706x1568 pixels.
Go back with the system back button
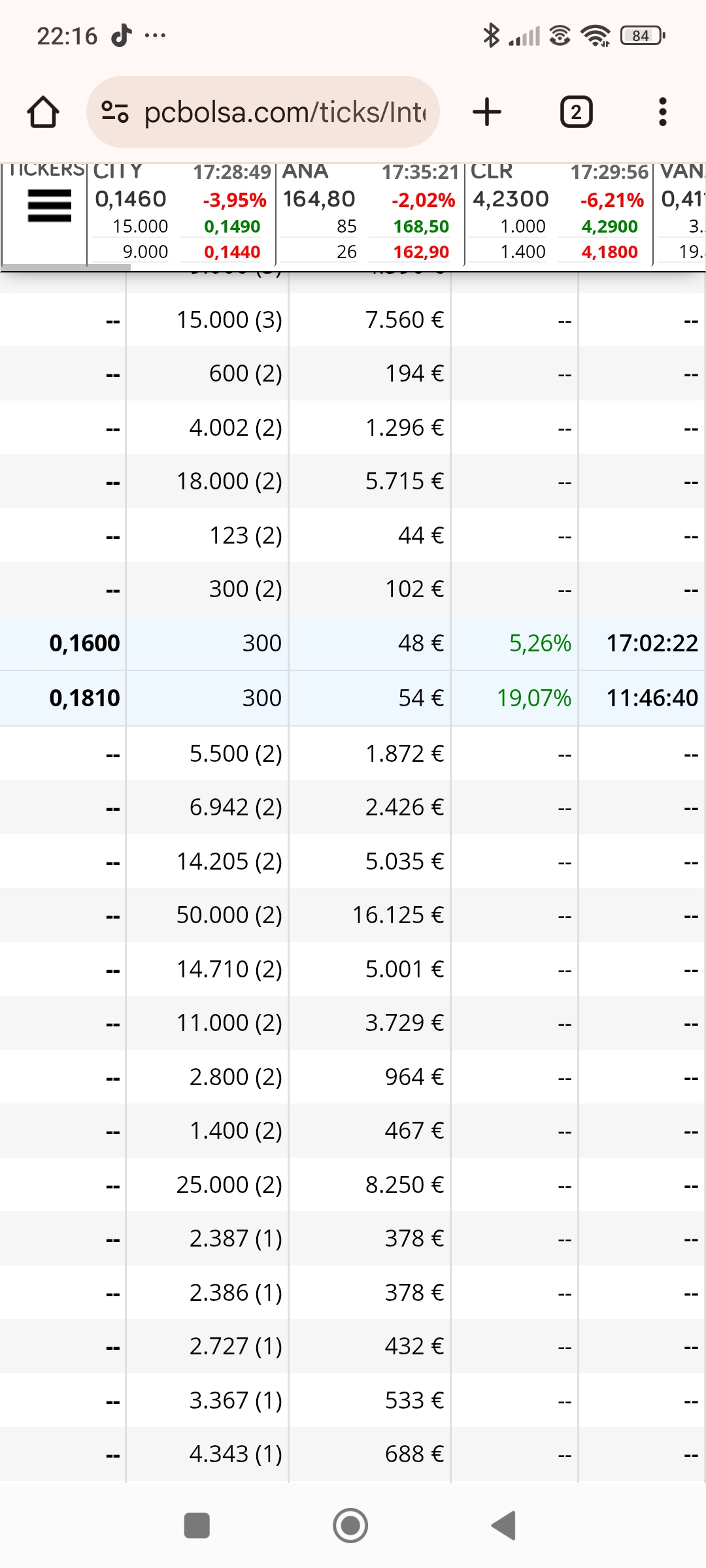pos(504,1526)
